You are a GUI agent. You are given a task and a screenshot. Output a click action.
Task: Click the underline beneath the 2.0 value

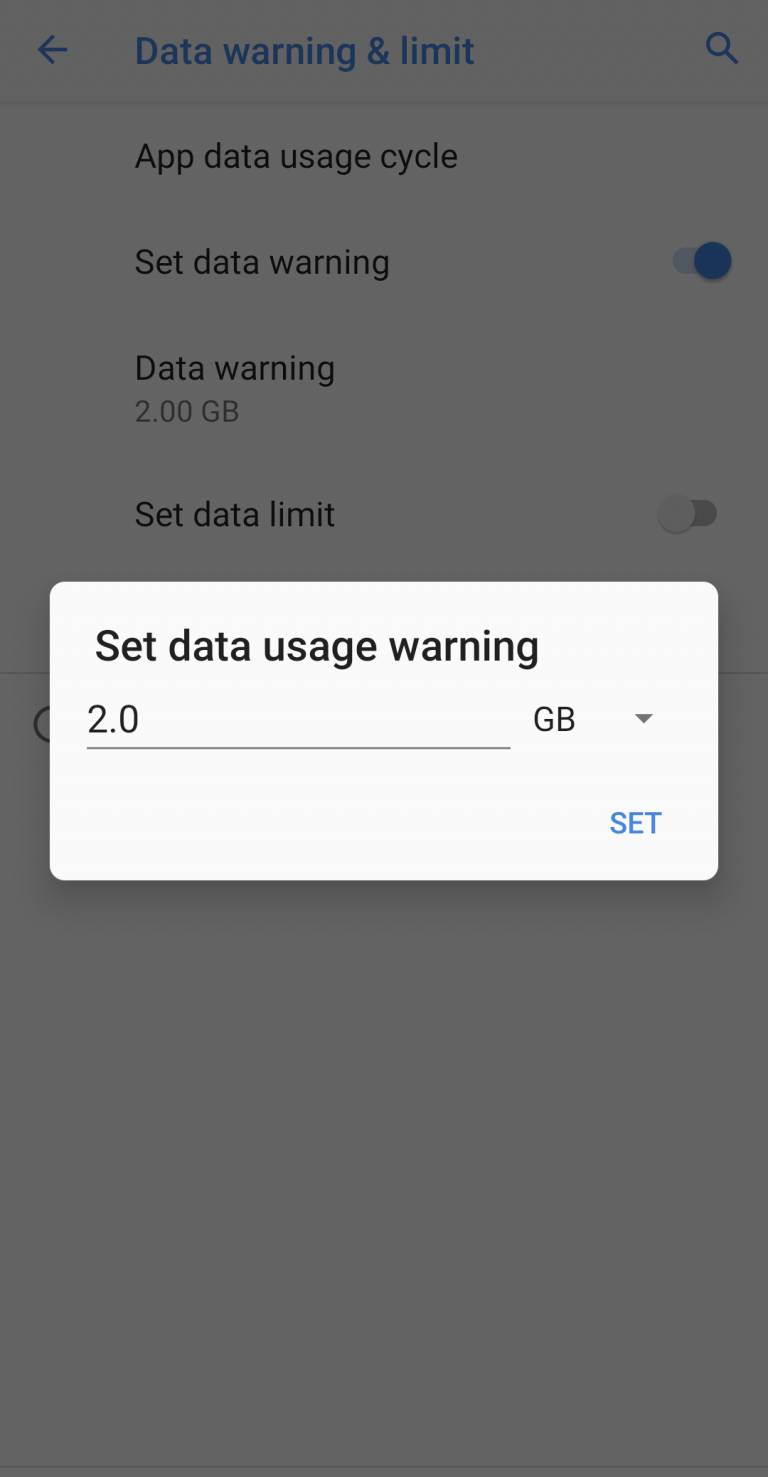(298, 744)
